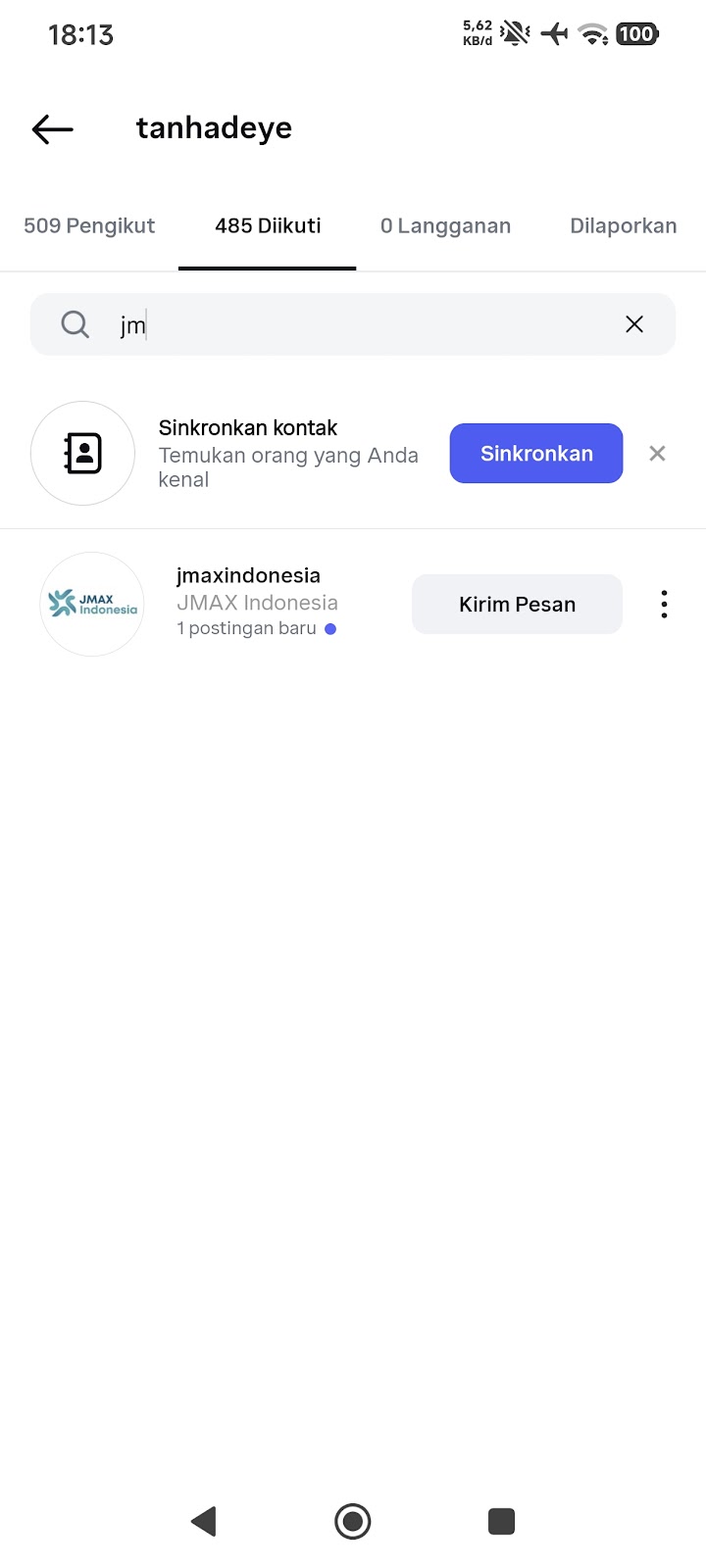The height and width of the screenshot is (1568, 706).
Task: Switch to the 509 Pengikut tab
Action: point(89,226)
